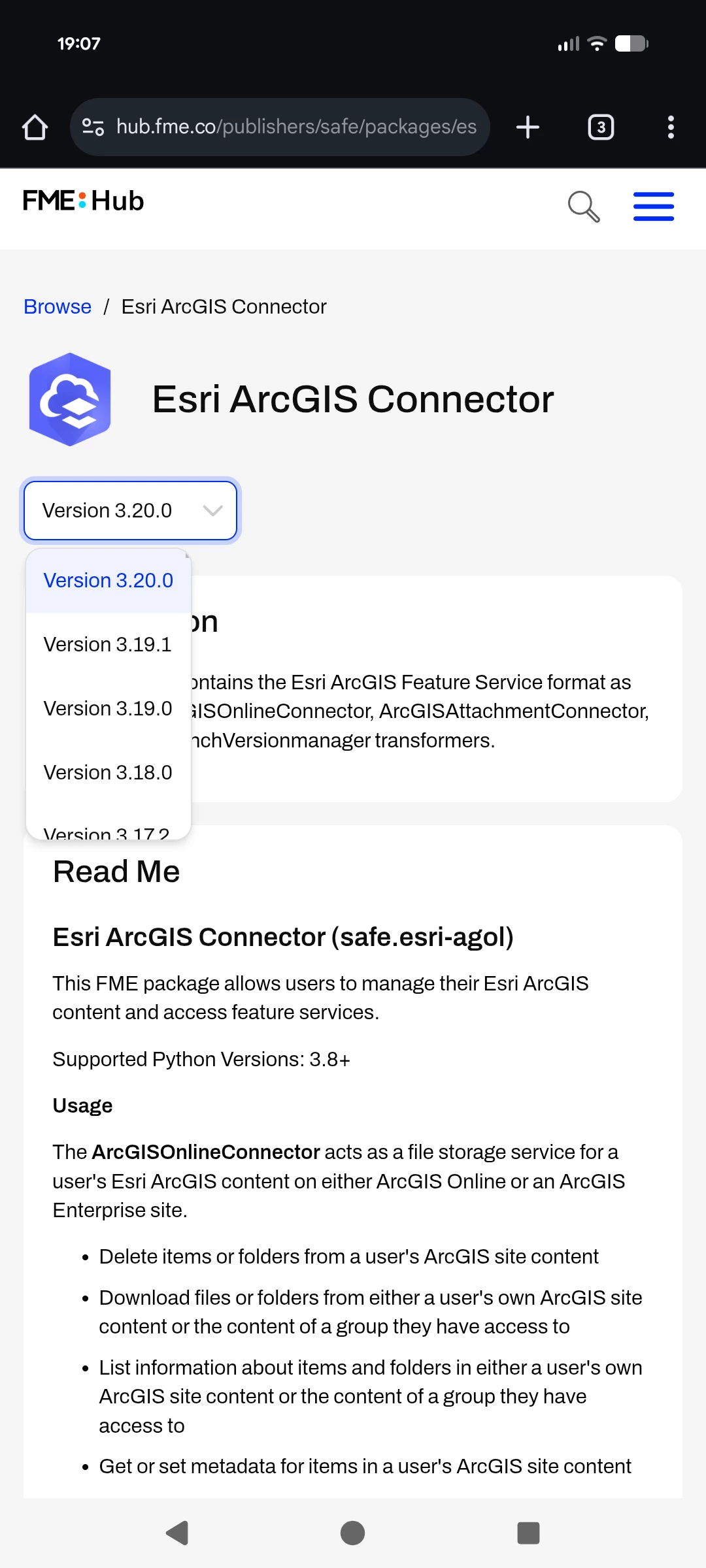Open the tab switcher
This screenshot has width=706, height=1568.
(x=601, y=127)
